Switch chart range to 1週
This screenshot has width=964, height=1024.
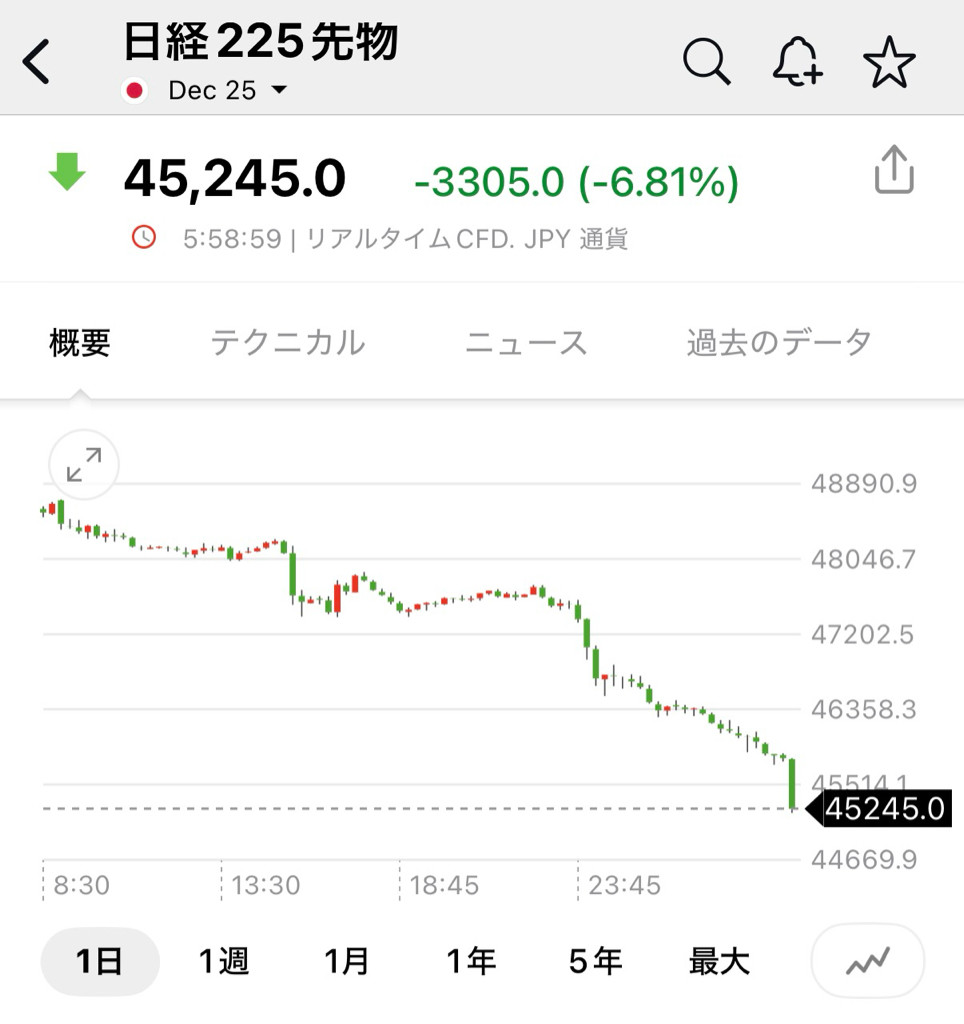tap(223, 962)
